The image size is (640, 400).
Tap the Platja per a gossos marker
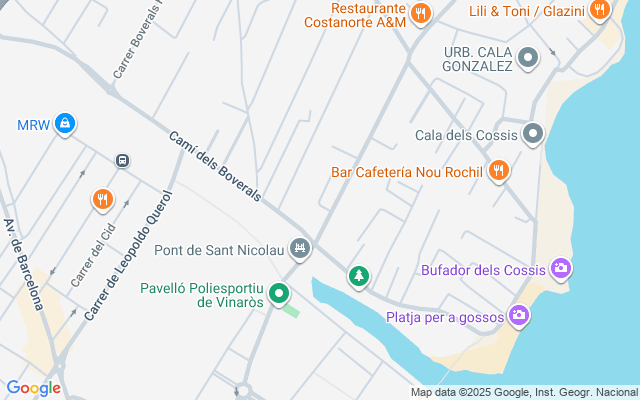(518, 317)
